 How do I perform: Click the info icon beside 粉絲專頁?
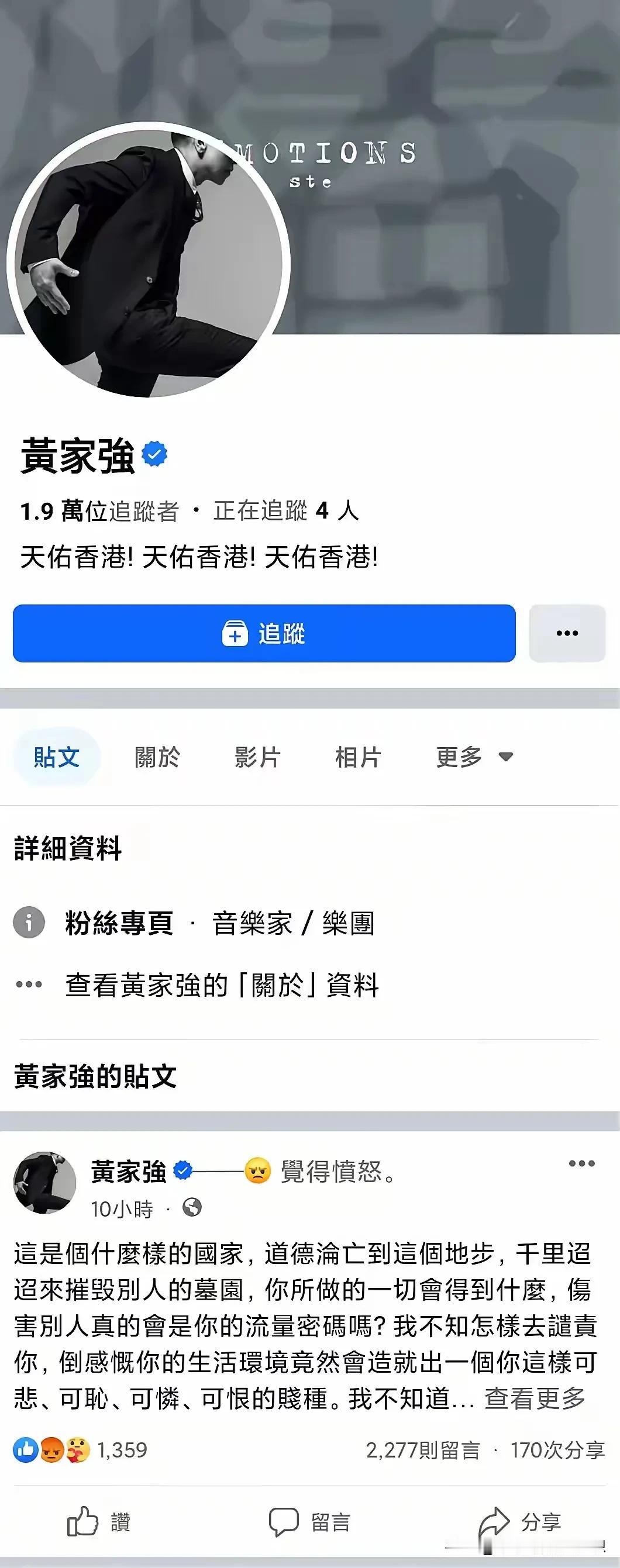28,923
